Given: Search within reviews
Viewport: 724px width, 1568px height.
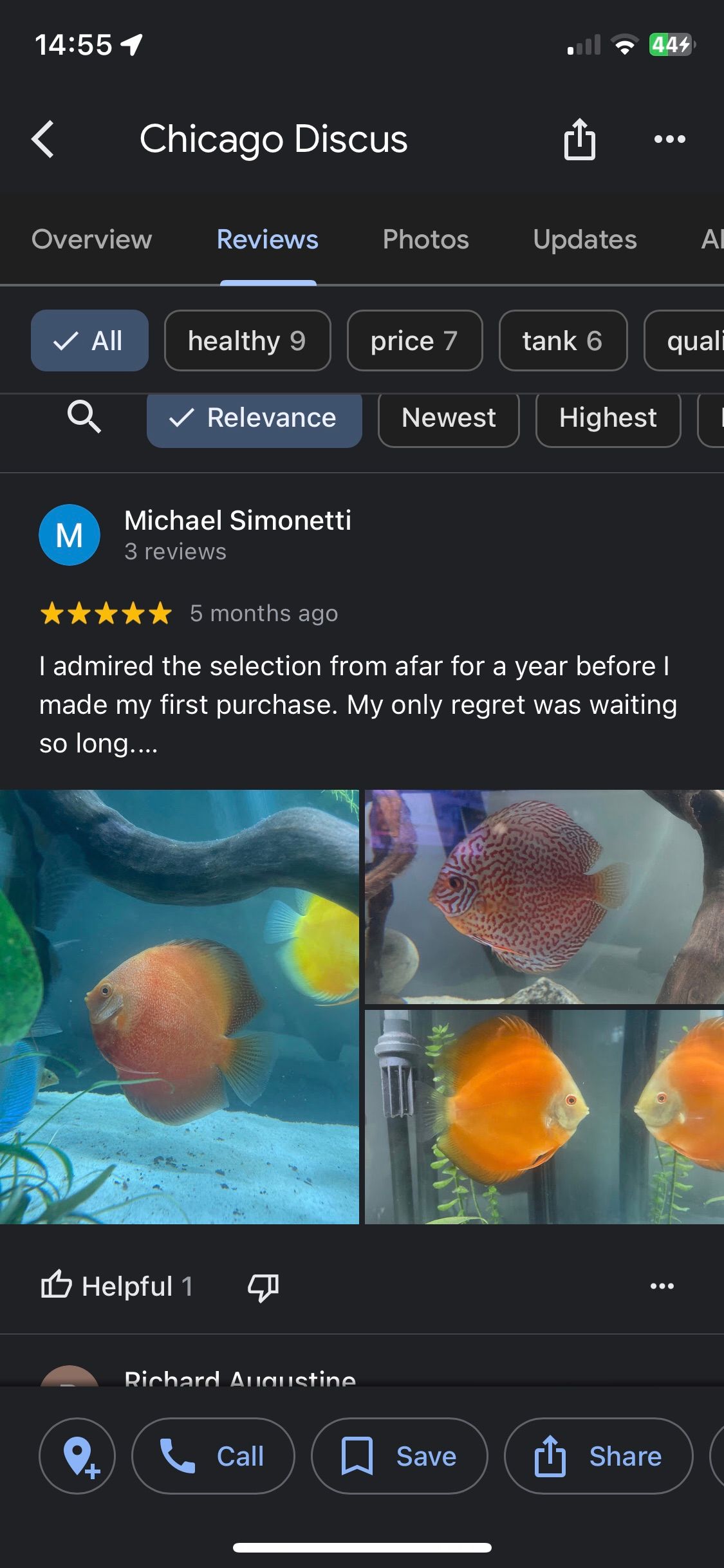Looking at the screenshot, I should click(84, 416).
